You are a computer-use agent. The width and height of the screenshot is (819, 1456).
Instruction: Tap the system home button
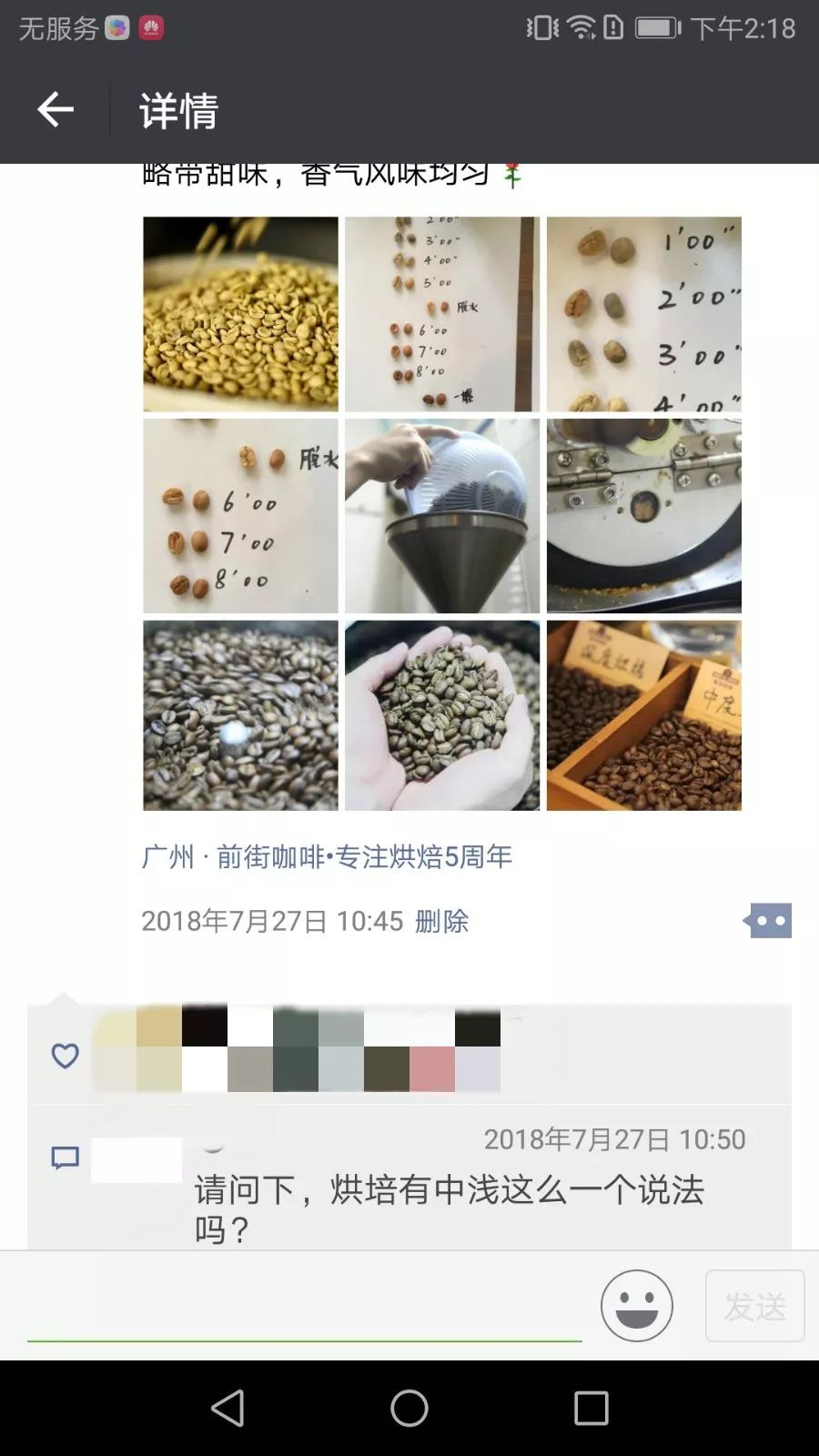click(409, 1408)
